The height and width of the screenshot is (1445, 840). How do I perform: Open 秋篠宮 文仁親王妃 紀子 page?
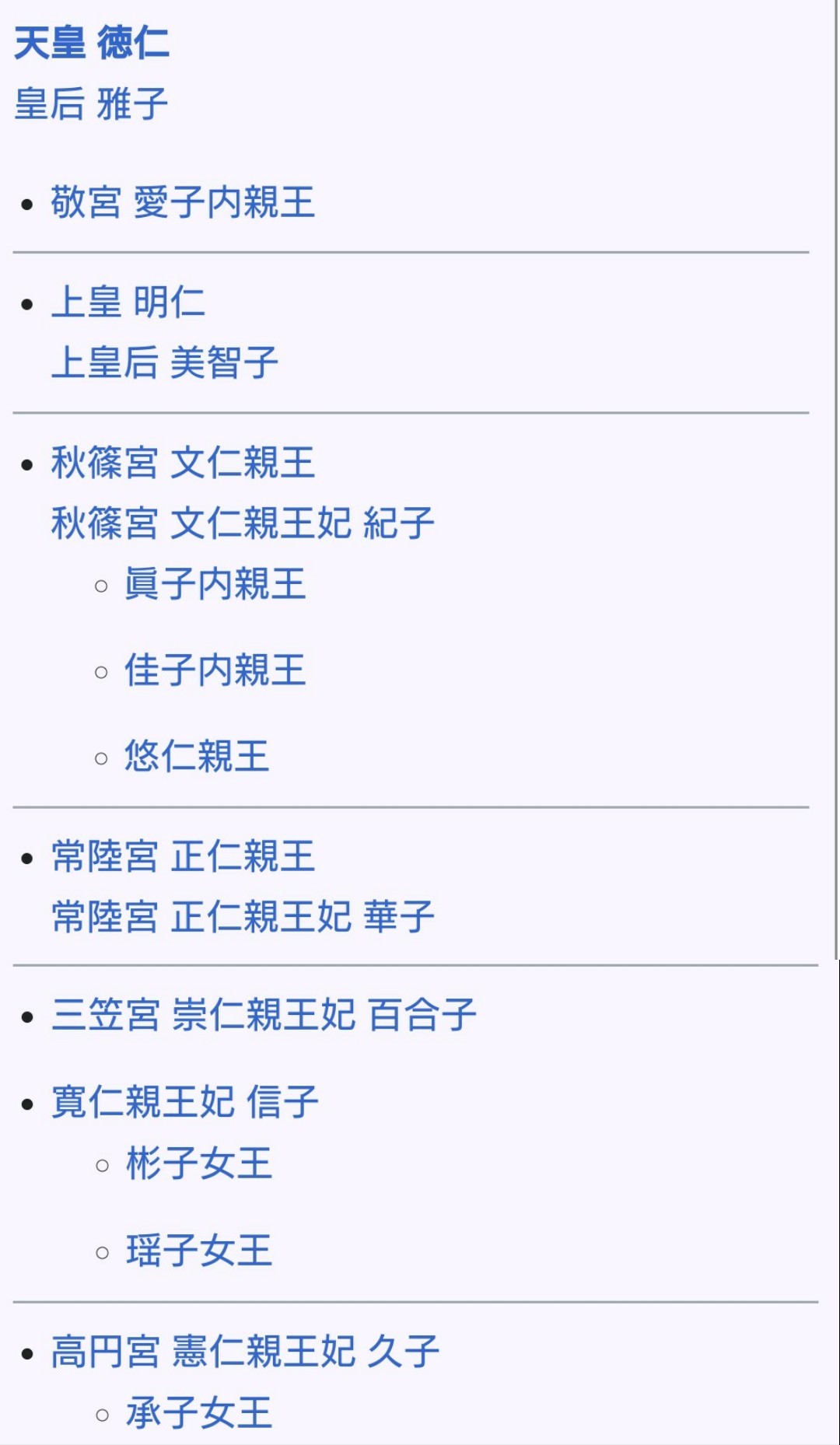tap(242, 523)
